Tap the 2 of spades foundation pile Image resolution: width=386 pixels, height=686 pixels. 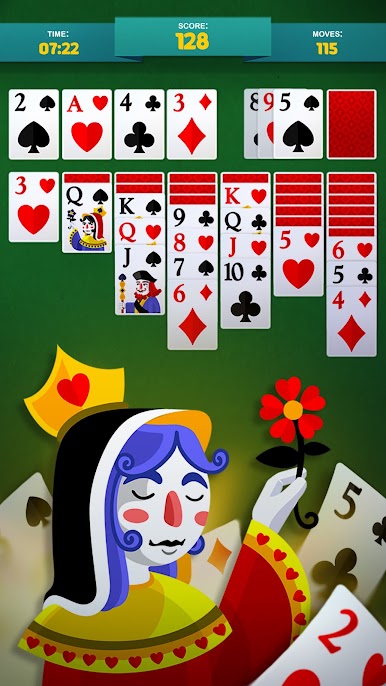coord(34,124)
